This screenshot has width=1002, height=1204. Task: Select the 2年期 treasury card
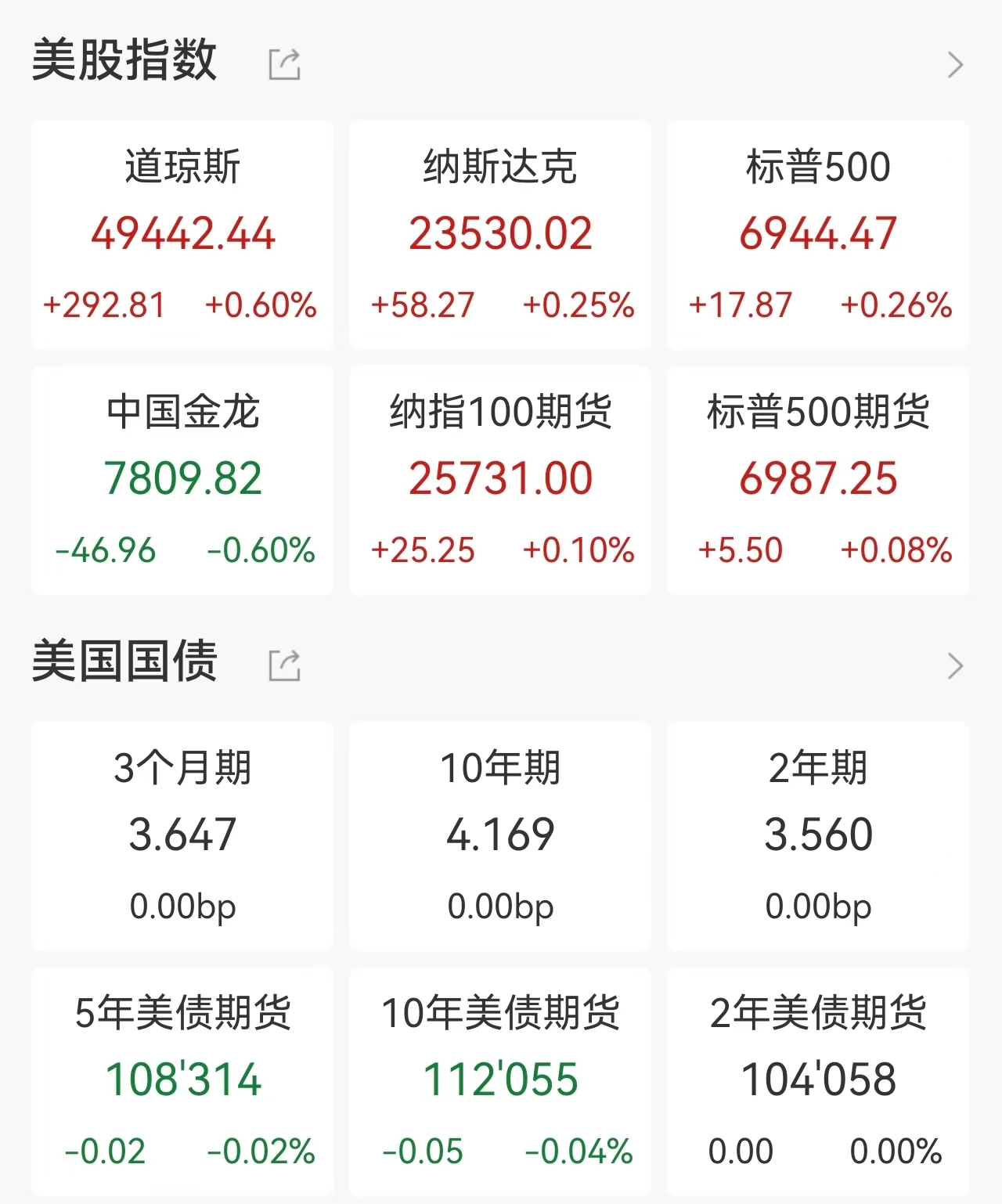coord(817,836)
